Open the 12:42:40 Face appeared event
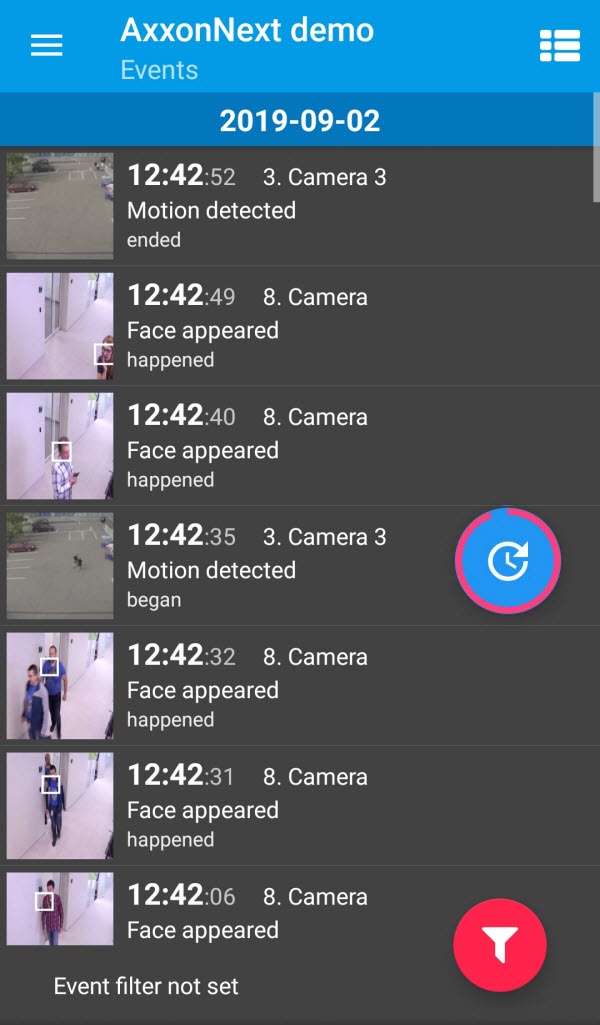 pos(300,446)
